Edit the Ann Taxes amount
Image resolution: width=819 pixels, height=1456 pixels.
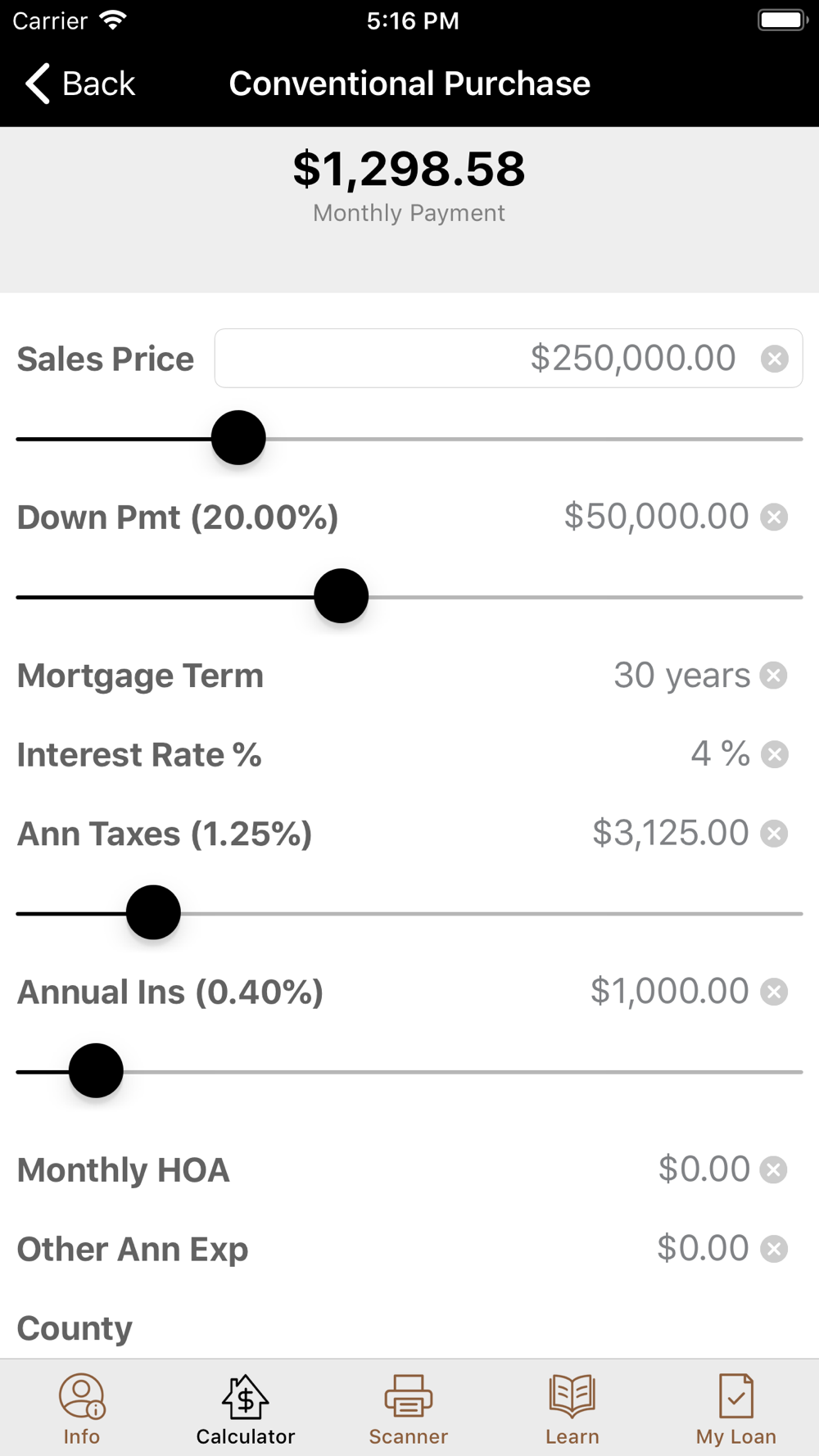(670, 833)
